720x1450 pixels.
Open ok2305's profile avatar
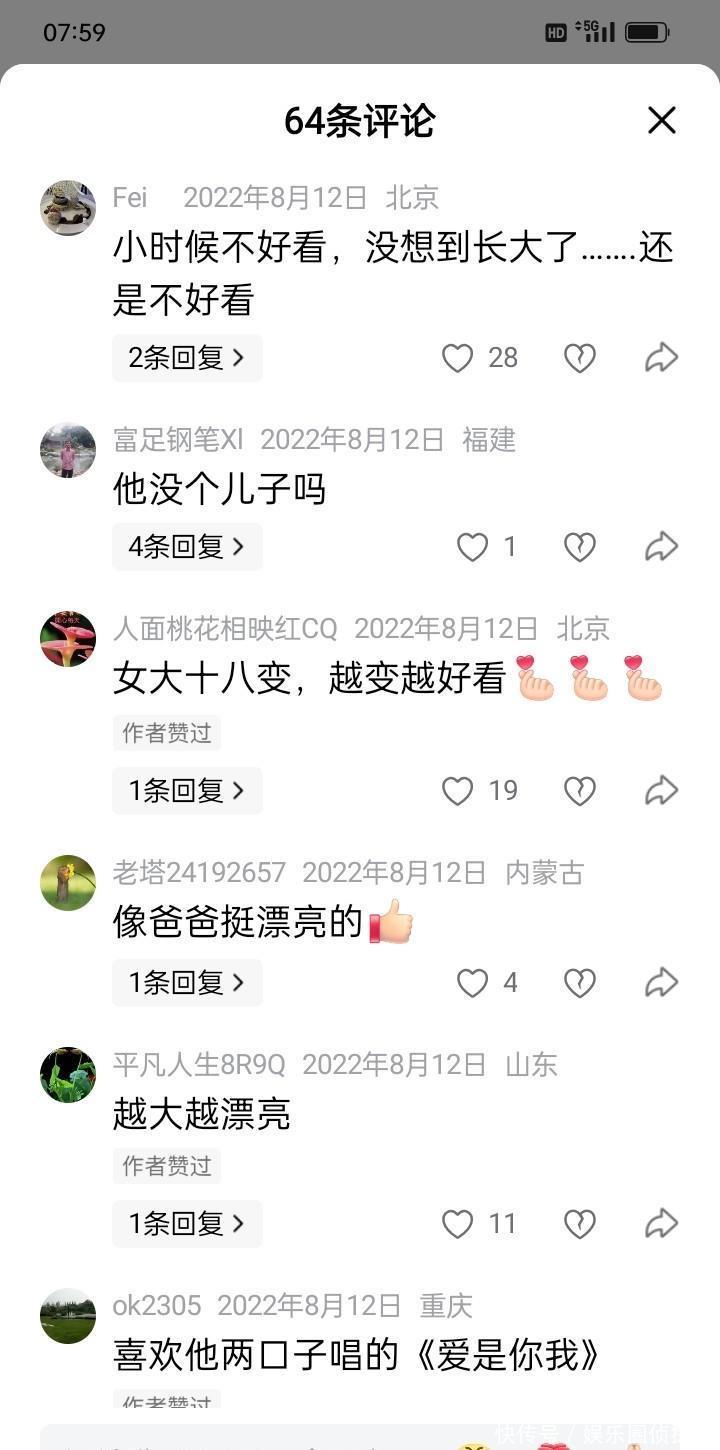[68, 1316]
